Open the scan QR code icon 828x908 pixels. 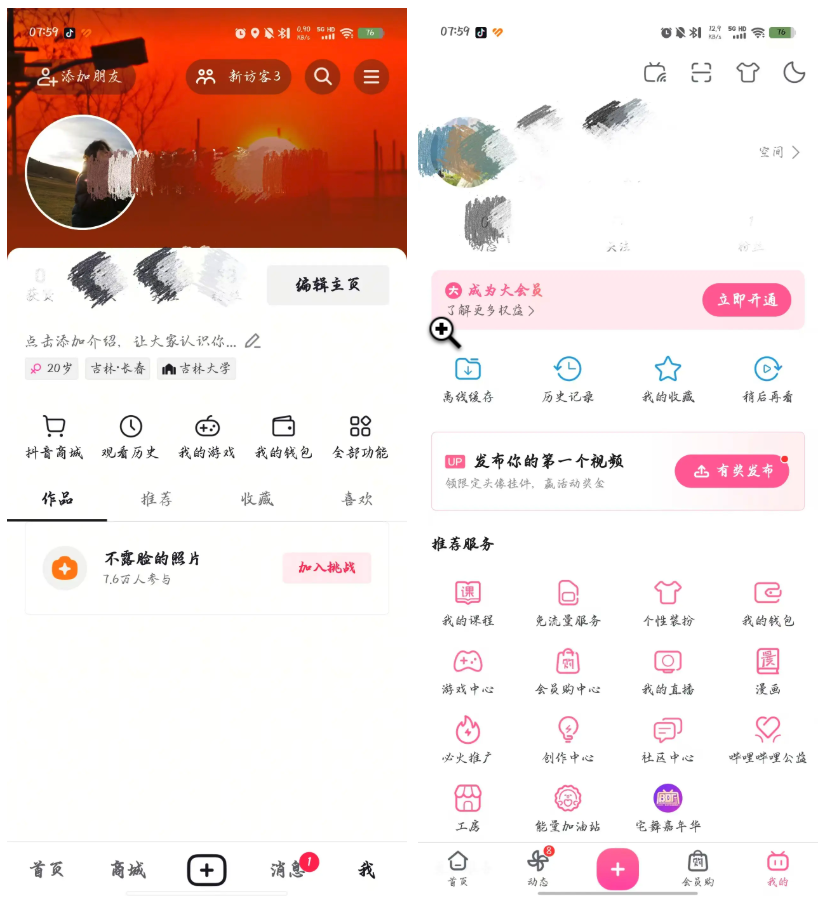(x=702, y=72)
